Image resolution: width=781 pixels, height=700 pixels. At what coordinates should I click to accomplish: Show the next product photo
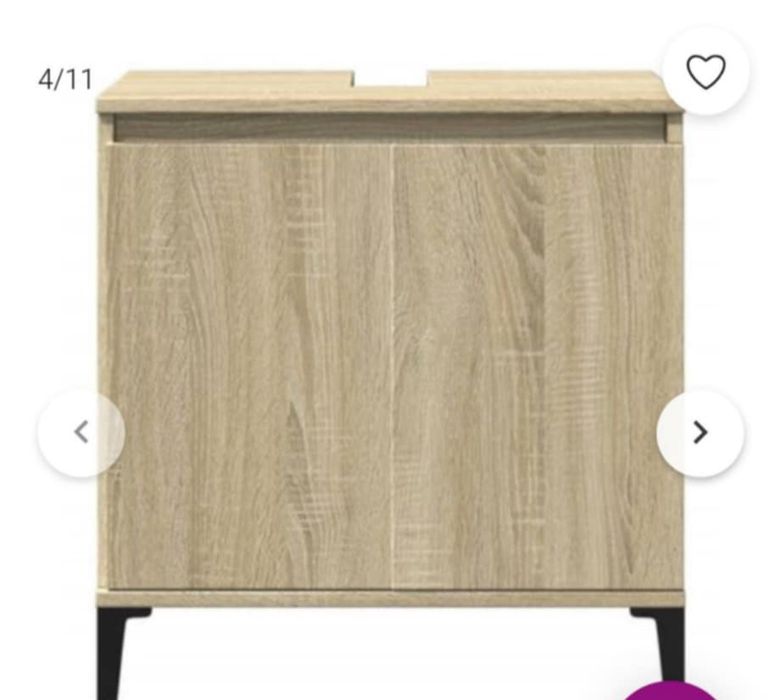[700, 432]
